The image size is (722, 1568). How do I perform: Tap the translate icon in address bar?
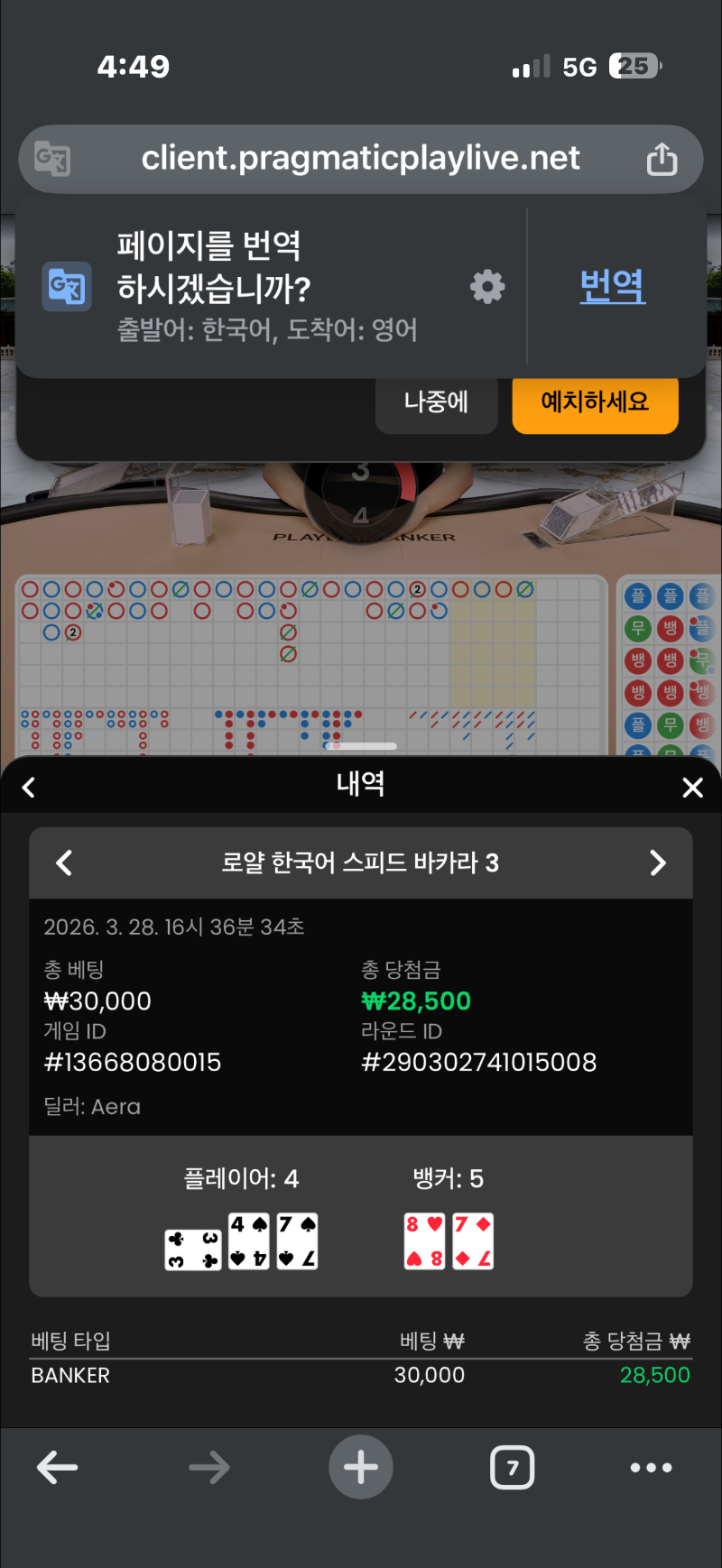click(52, 159)
